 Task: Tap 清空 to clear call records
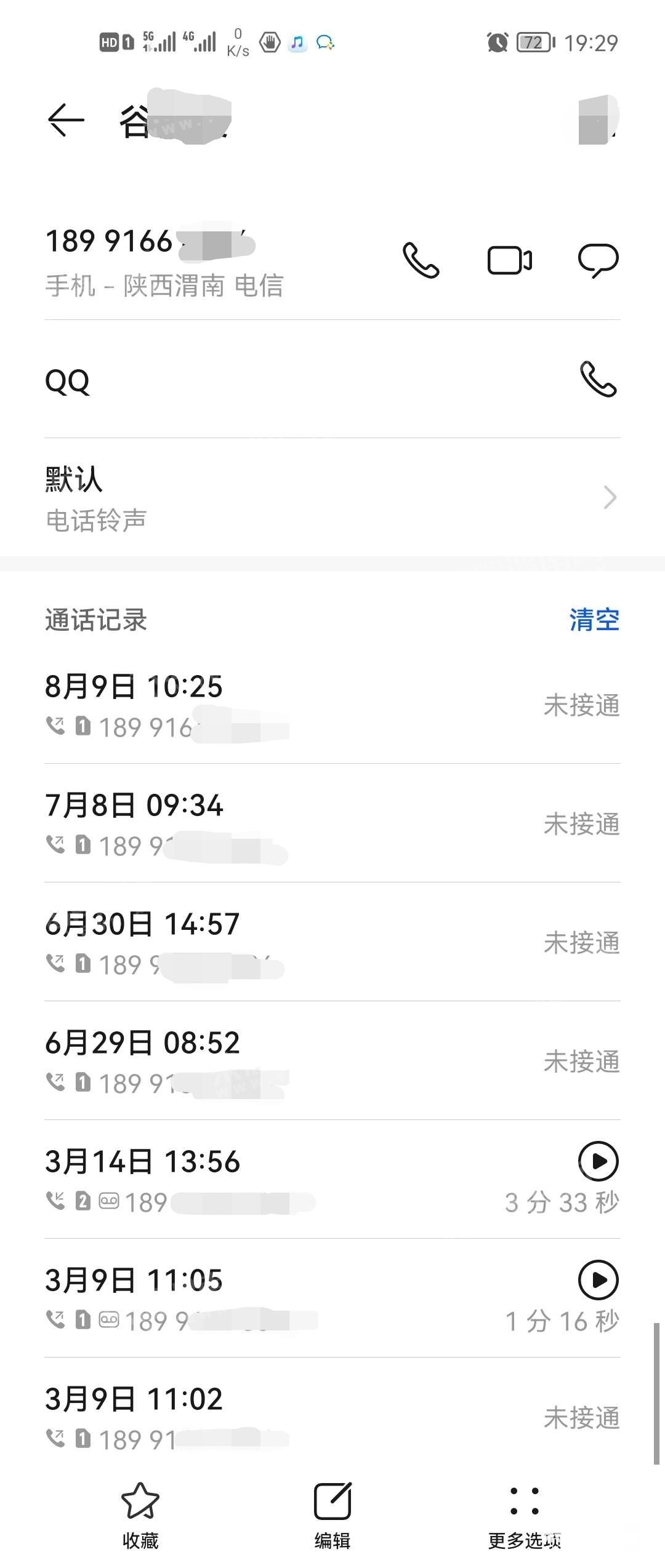coord(594,620)
